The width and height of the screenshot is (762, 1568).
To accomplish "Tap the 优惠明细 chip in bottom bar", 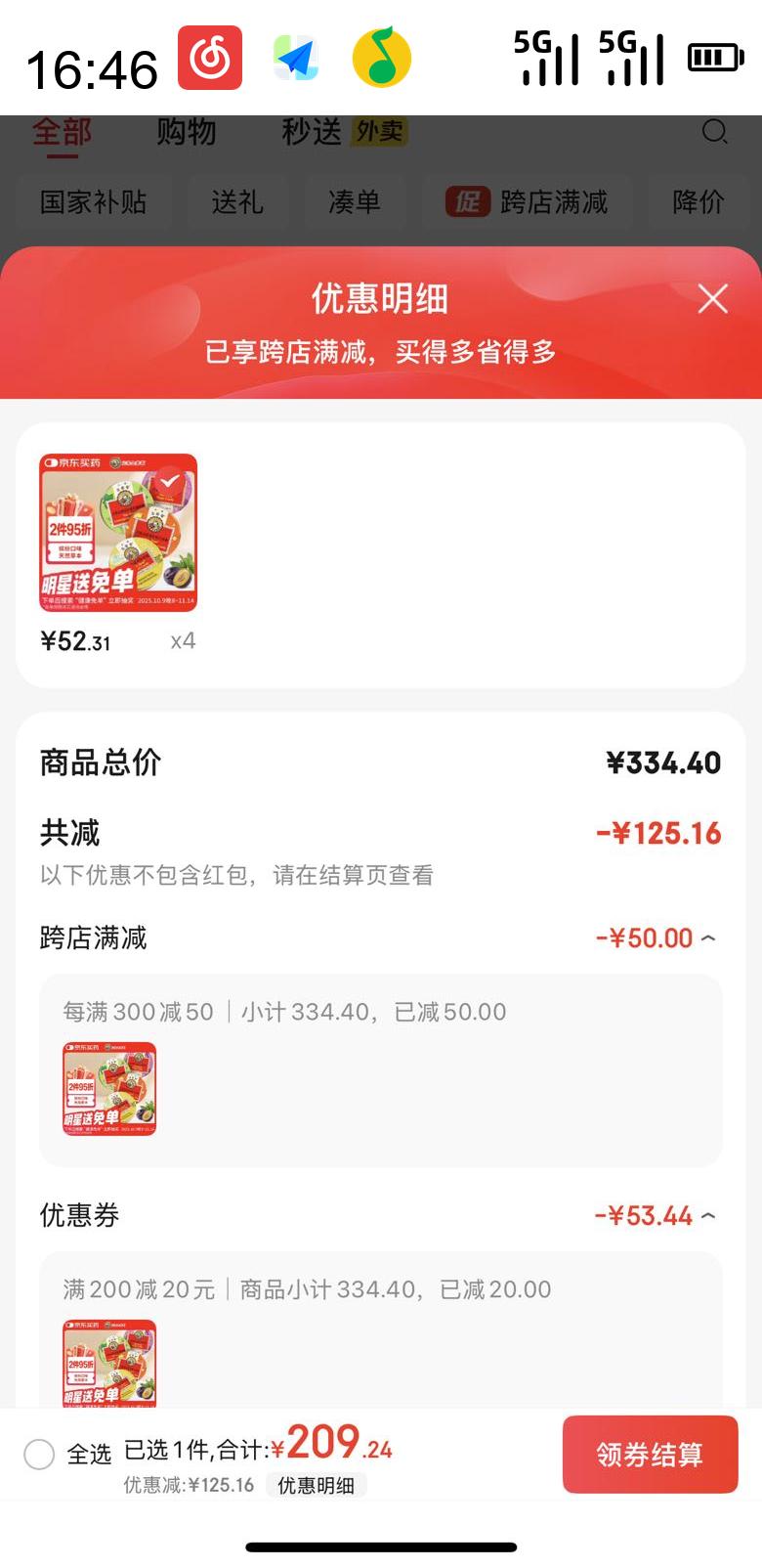I will [x=316, y=1485].
